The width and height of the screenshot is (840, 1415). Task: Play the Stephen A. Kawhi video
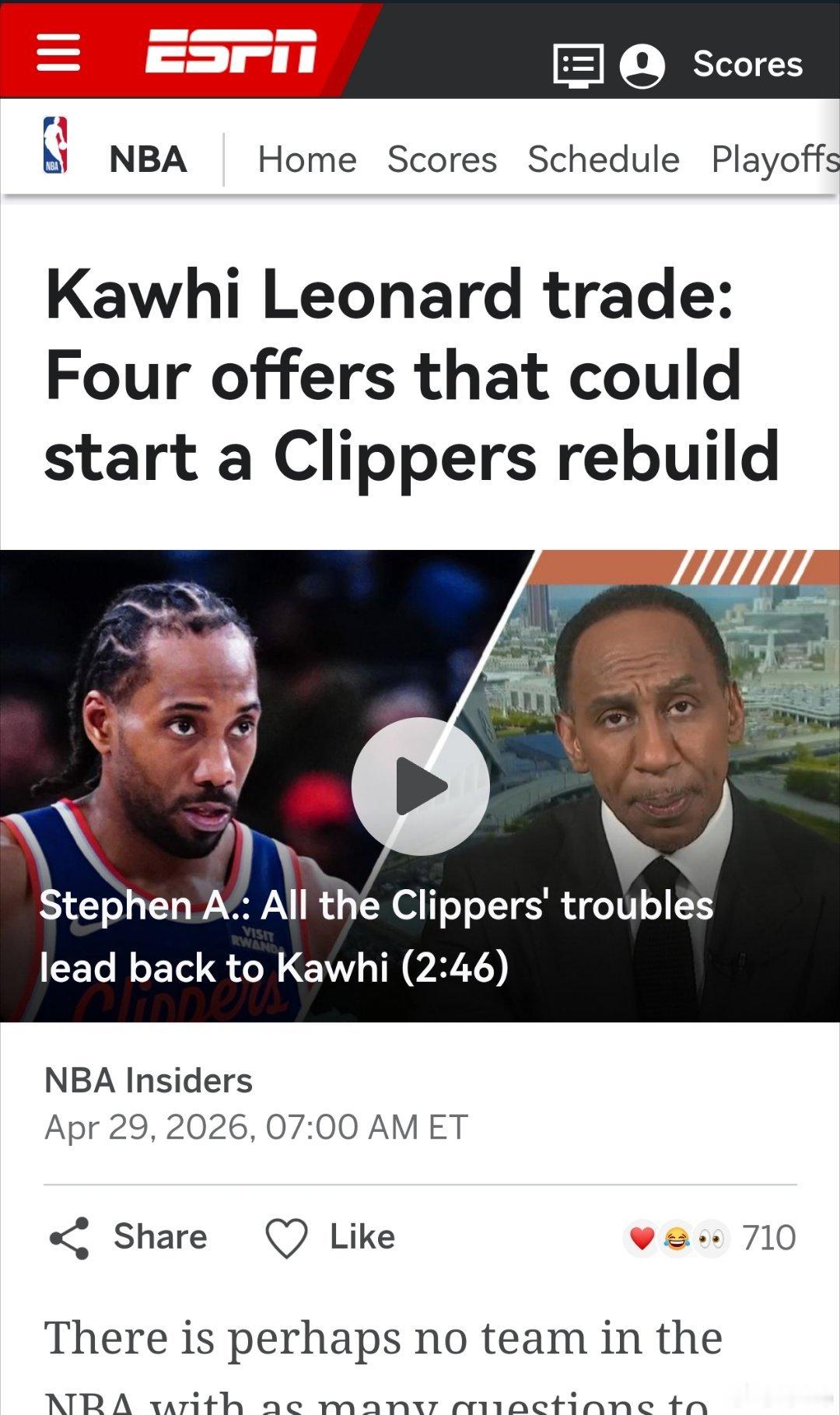tap(420, 785)
